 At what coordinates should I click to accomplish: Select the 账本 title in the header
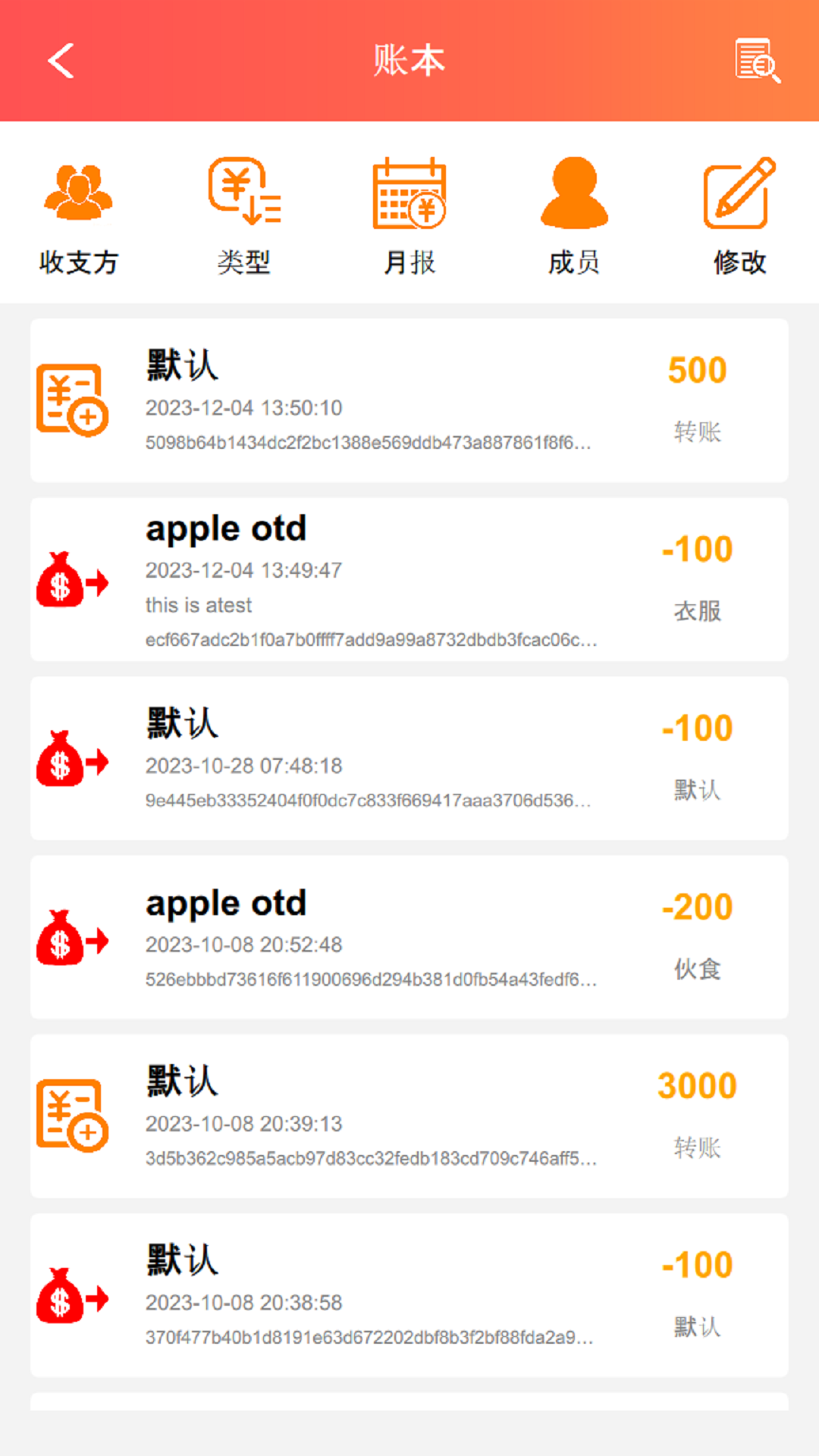pyautogui.click(x=409, y=62)
